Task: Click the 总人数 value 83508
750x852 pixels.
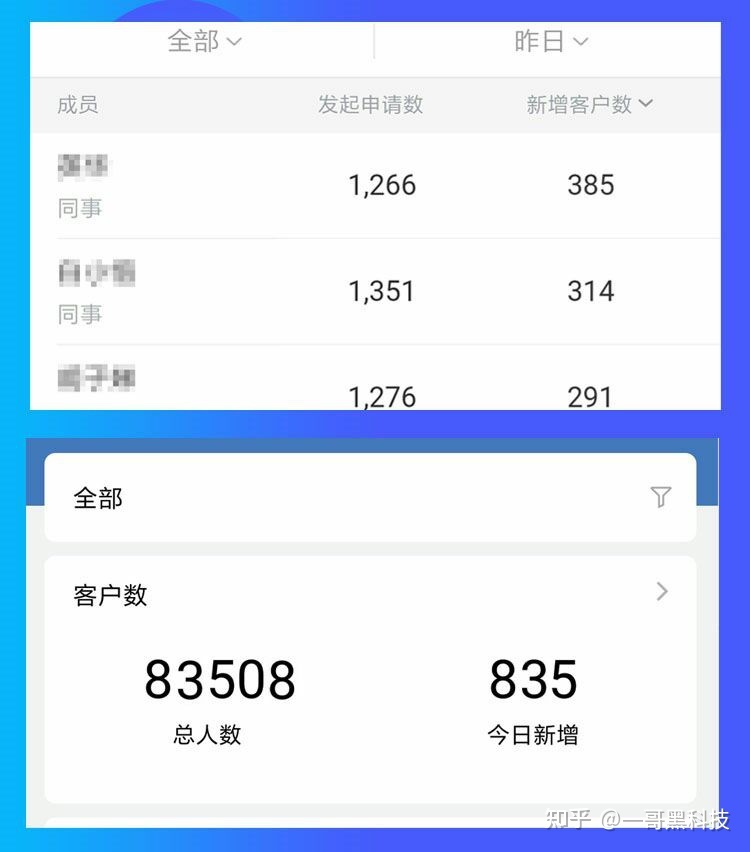Action: pyautogui.click(x=220, y=679)
